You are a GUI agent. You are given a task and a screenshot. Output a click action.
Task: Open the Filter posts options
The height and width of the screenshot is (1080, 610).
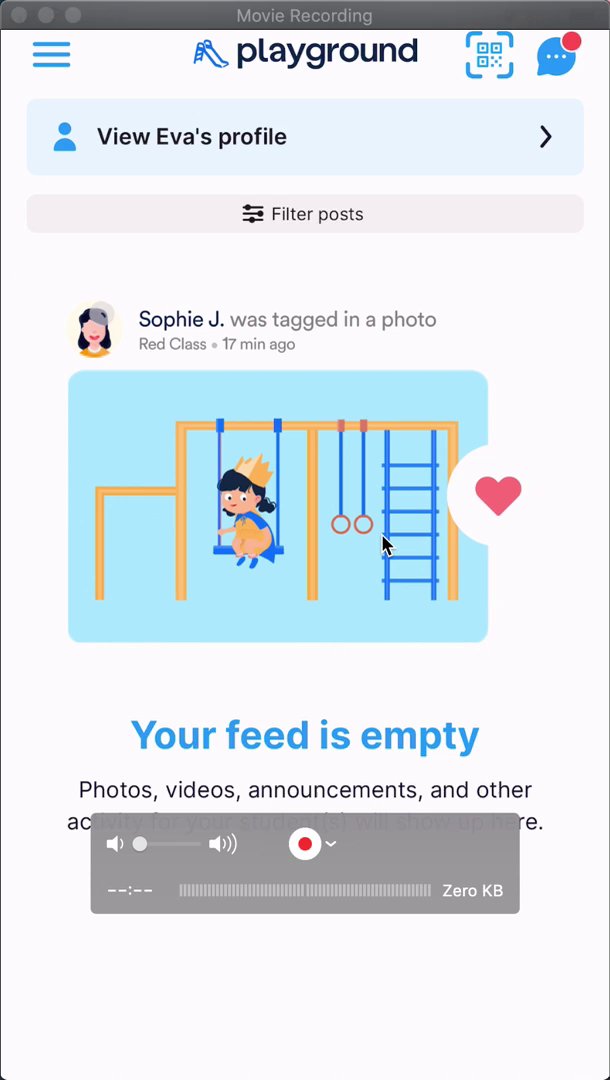(305, 214)
